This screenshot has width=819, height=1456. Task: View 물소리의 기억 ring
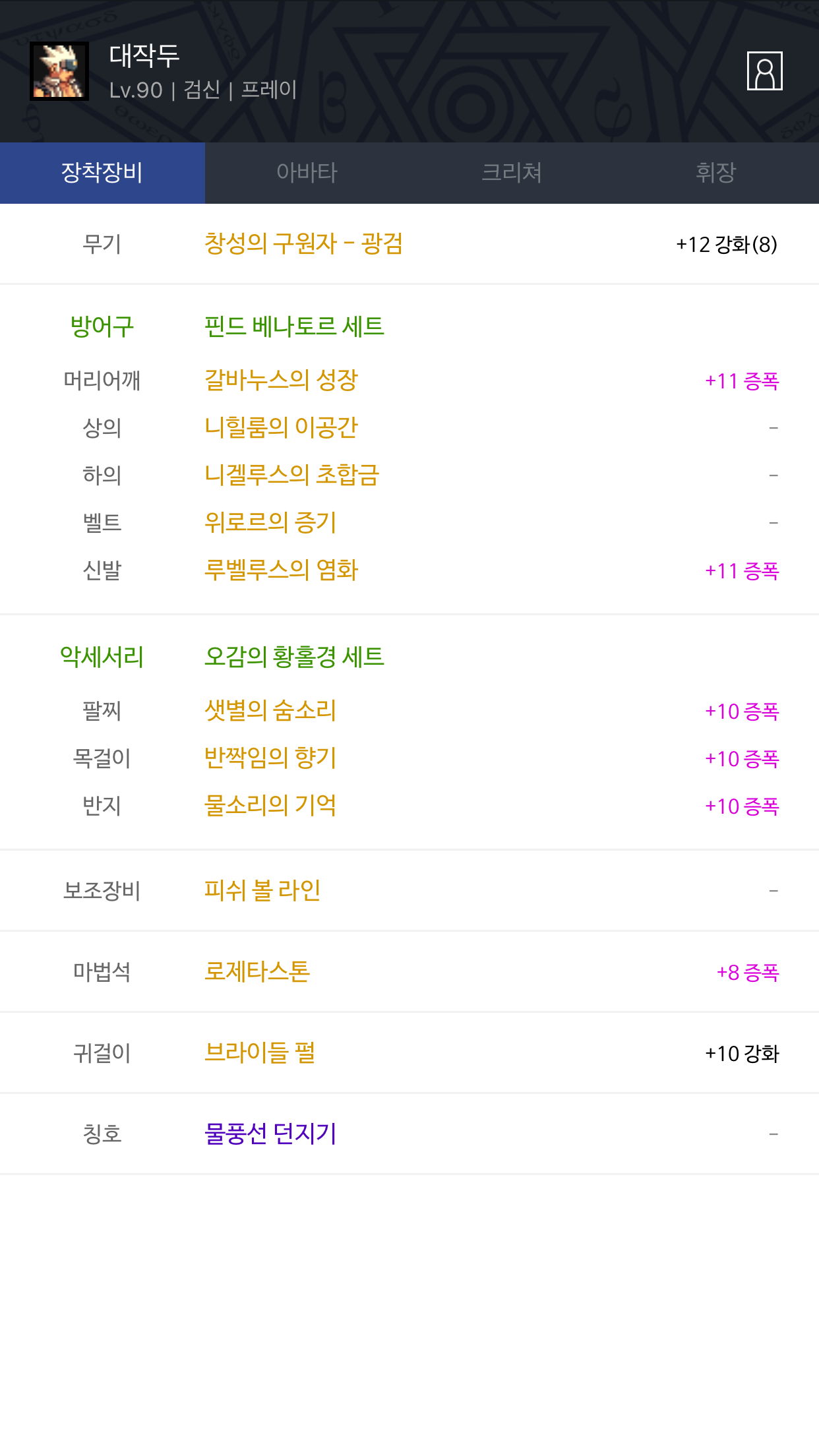(270, 806)
